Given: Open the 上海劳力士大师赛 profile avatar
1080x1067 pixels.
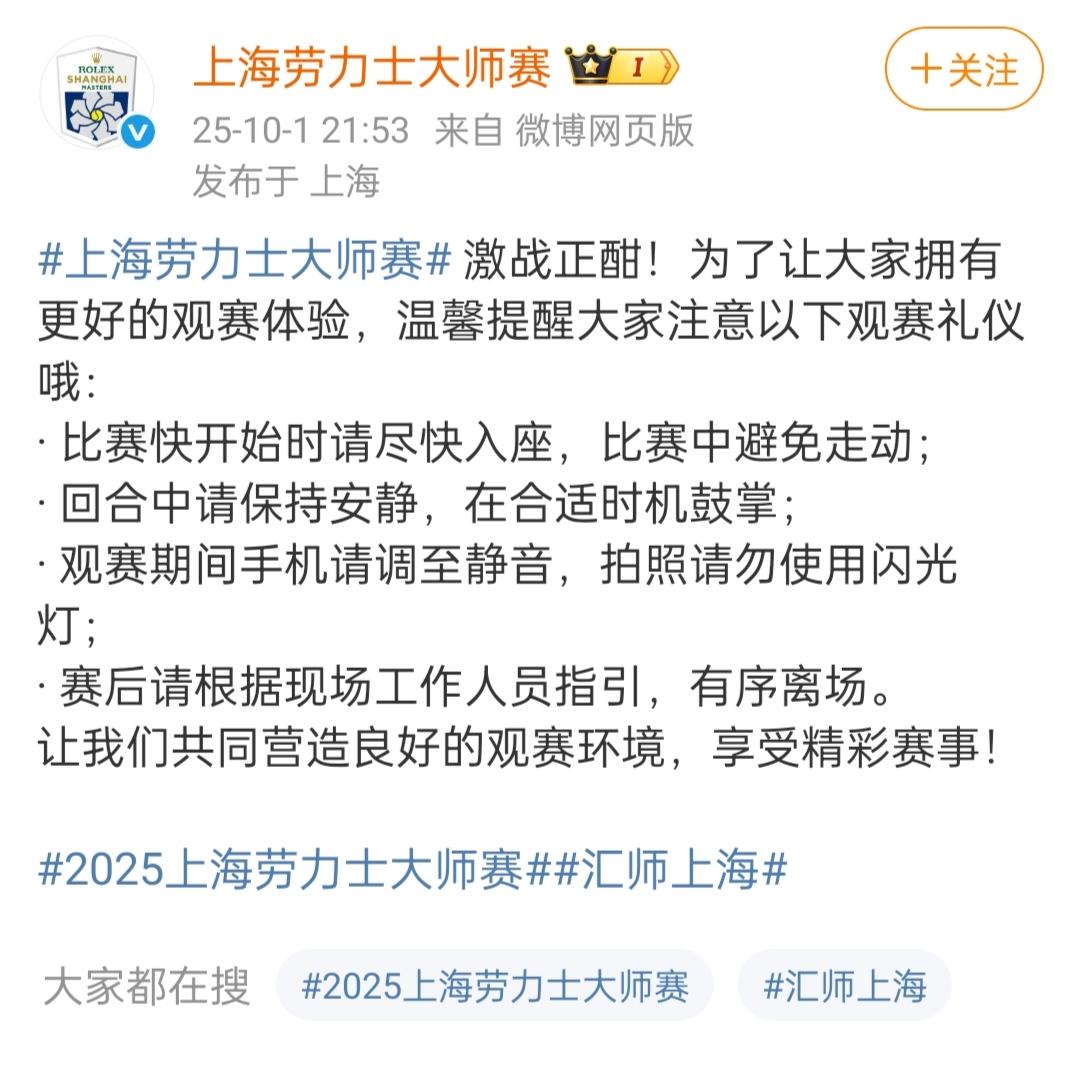Looking at the screenshot, I should [96, 94].
